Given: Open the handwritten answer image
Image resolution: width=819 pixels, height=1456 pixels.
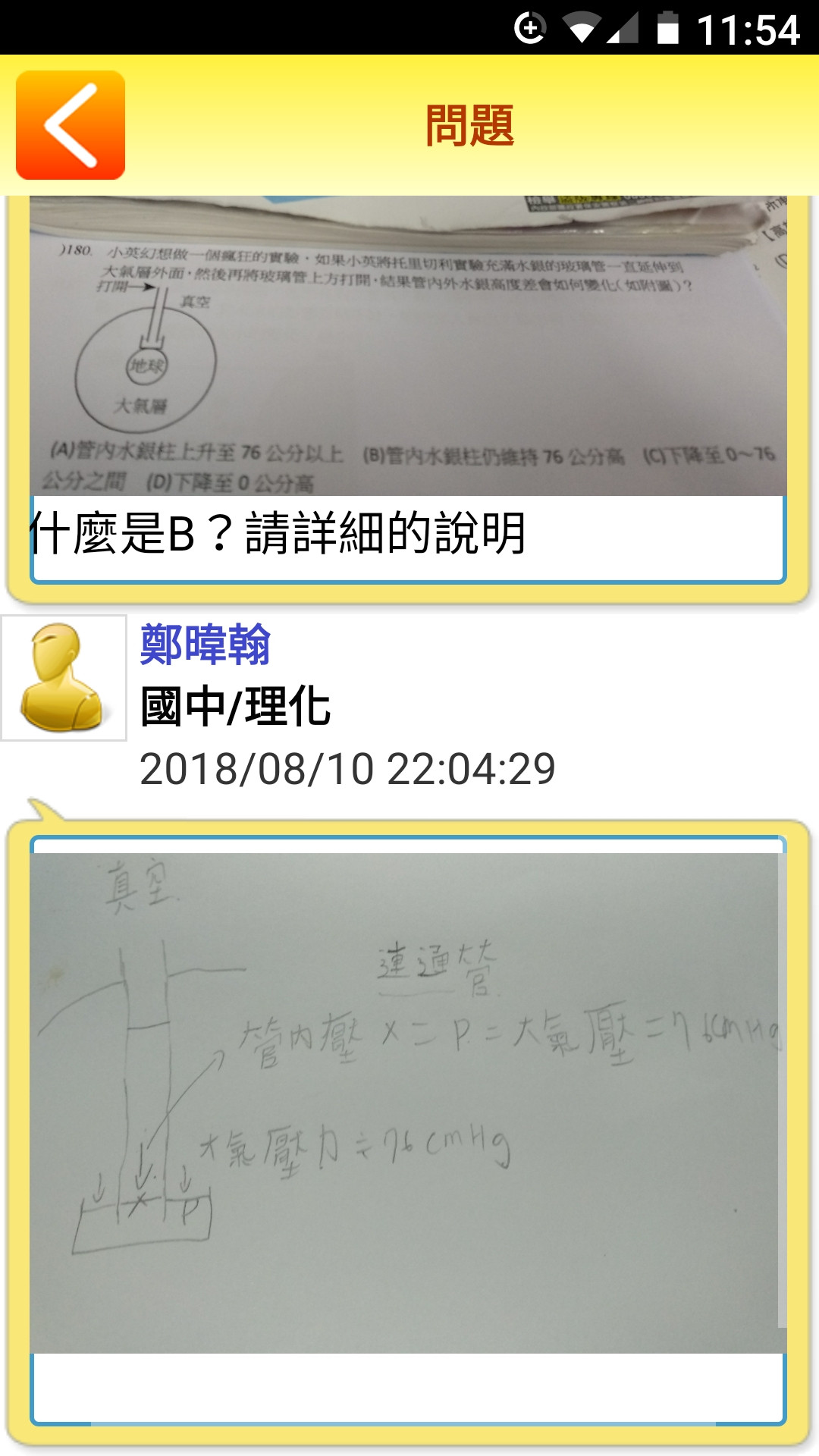Looking at the screenshot, I should 406,1102.
